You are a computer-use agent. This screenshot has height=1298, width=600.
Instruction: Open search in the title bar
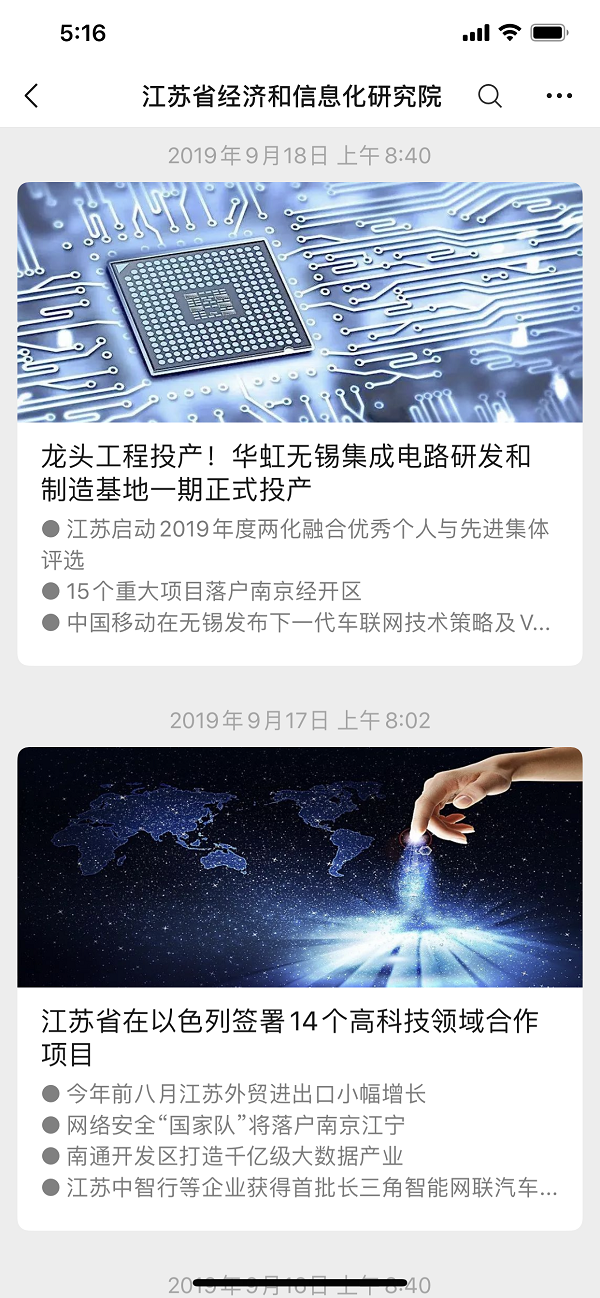(490, 96)
